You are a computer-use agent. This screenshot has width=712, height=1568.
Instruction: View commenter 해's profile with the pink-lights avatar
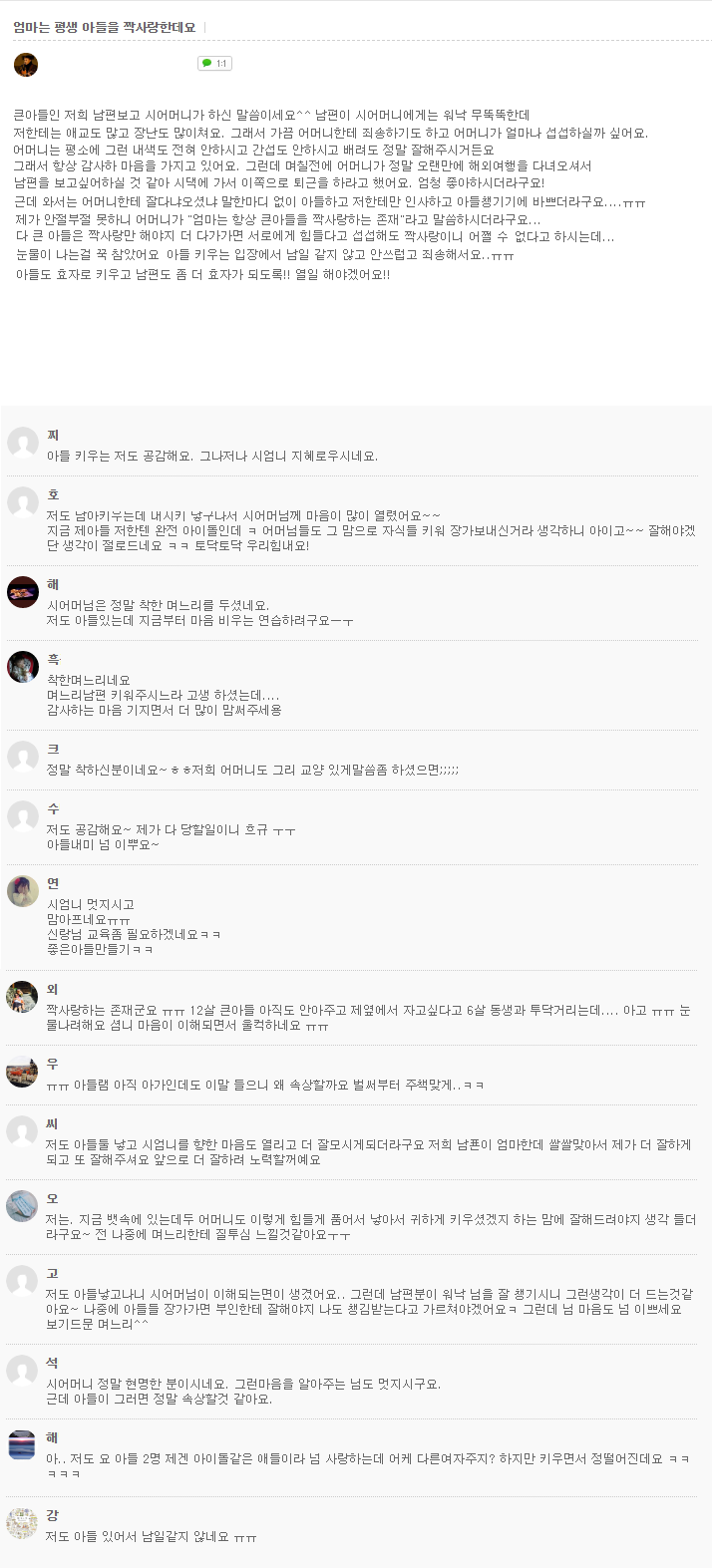22,592
